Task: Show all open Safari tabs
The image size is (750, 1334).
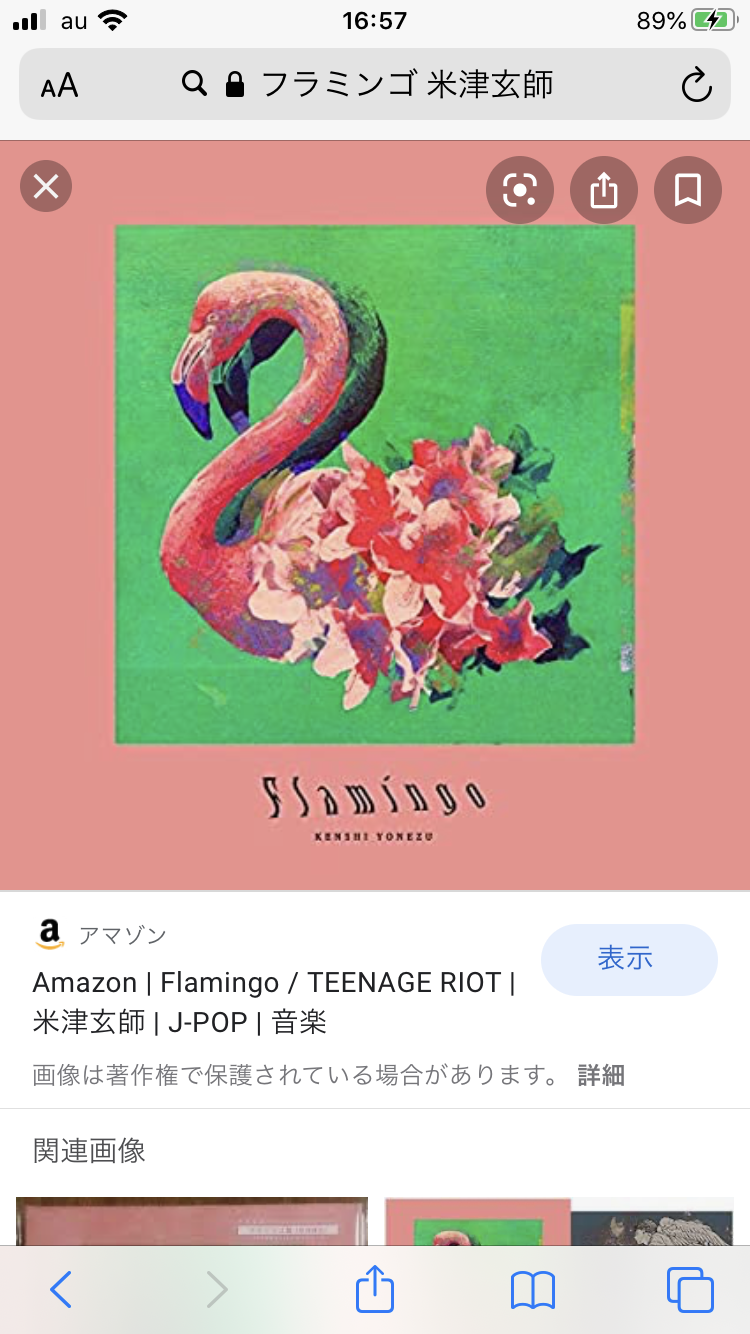Action: [x=690, y=1290]
